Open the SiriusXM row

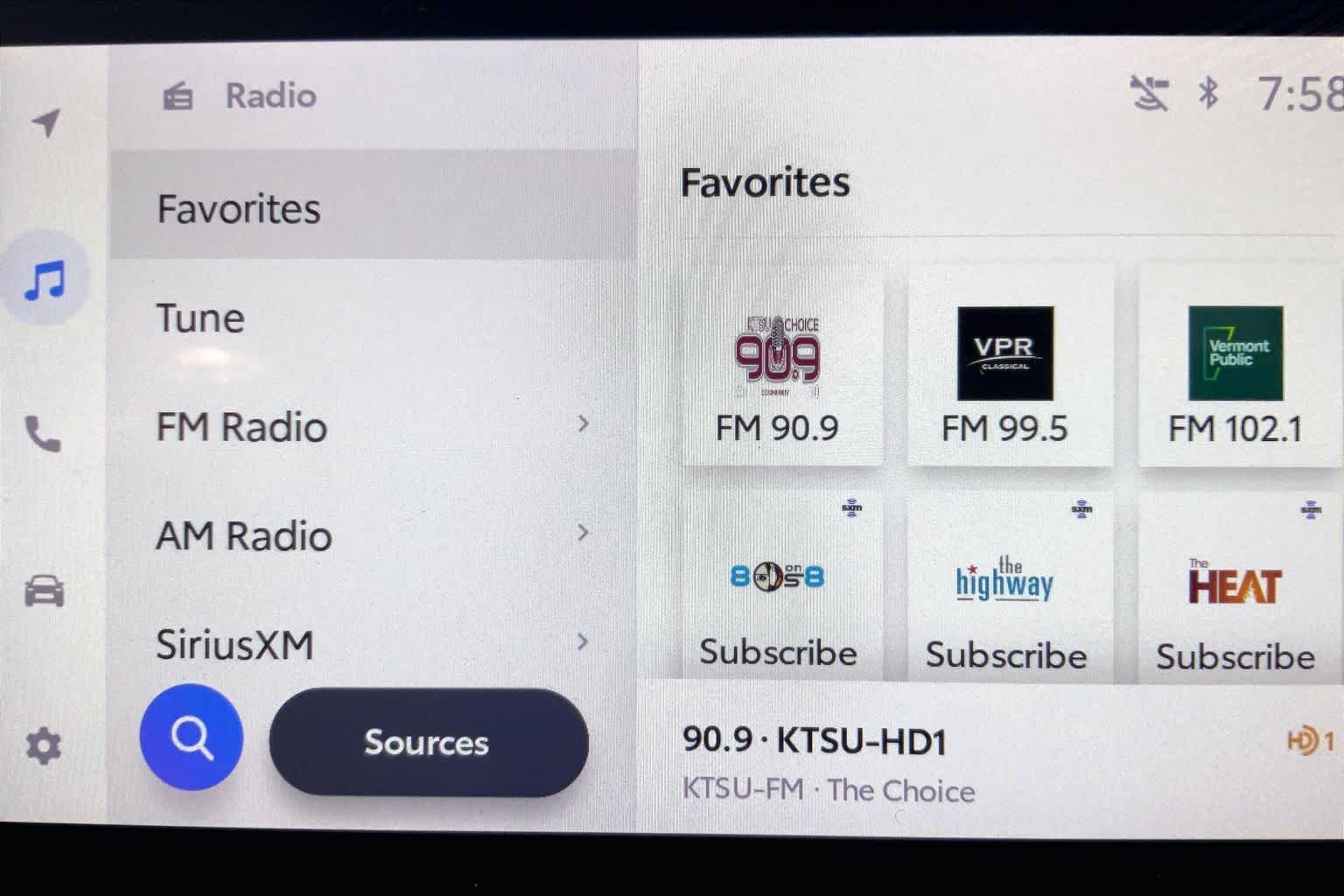(x=372, y=644)
